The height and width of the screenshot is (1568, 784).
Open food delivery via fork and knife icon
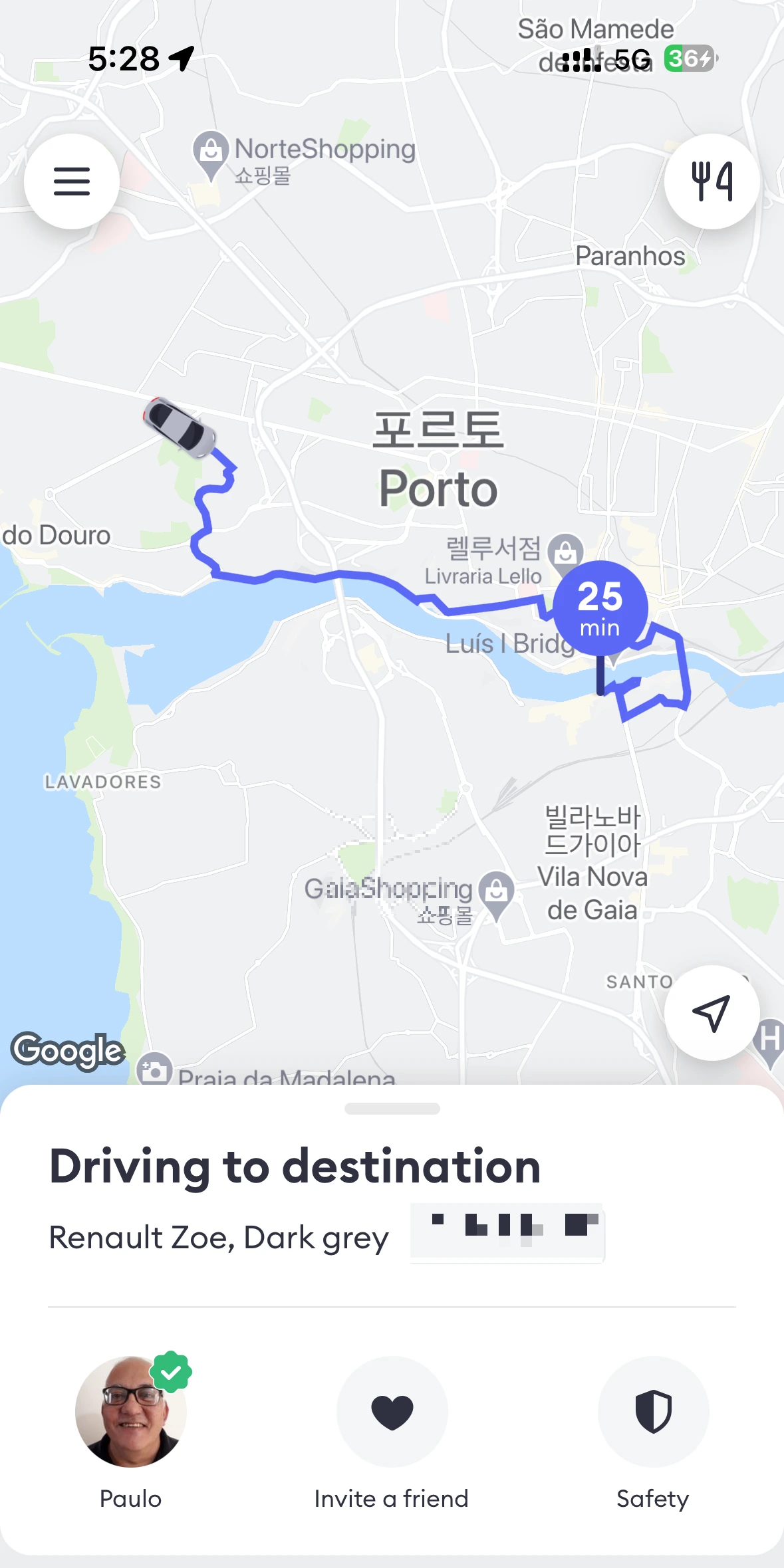click(x=712, y=181)
